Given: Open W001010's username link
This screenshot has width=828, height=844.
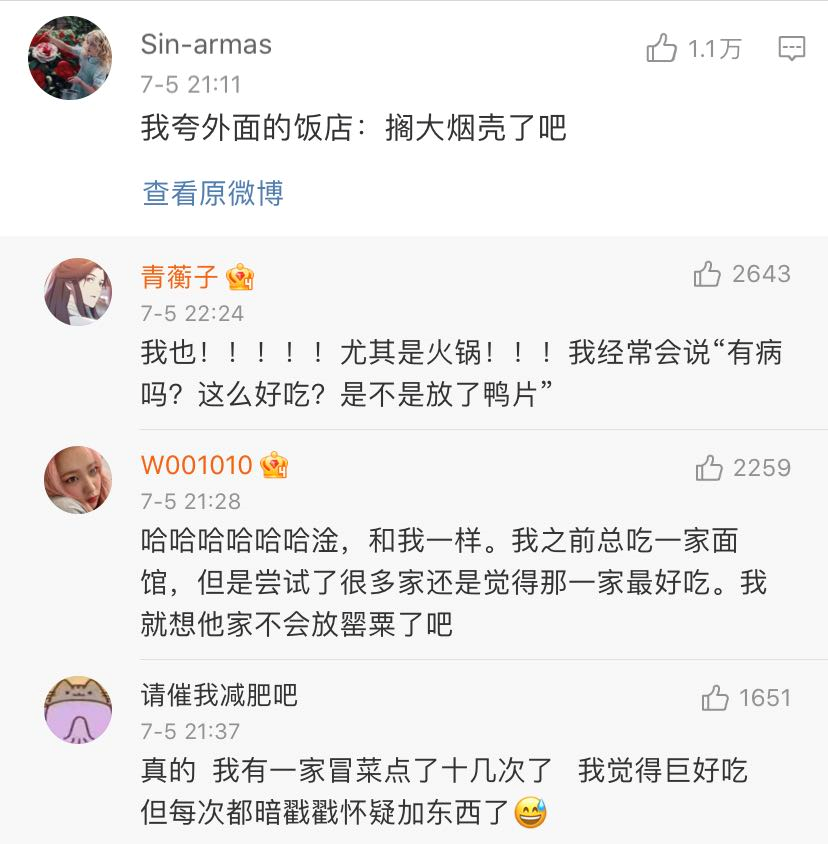Looking at the screenshot, I should tap(196, 466).
